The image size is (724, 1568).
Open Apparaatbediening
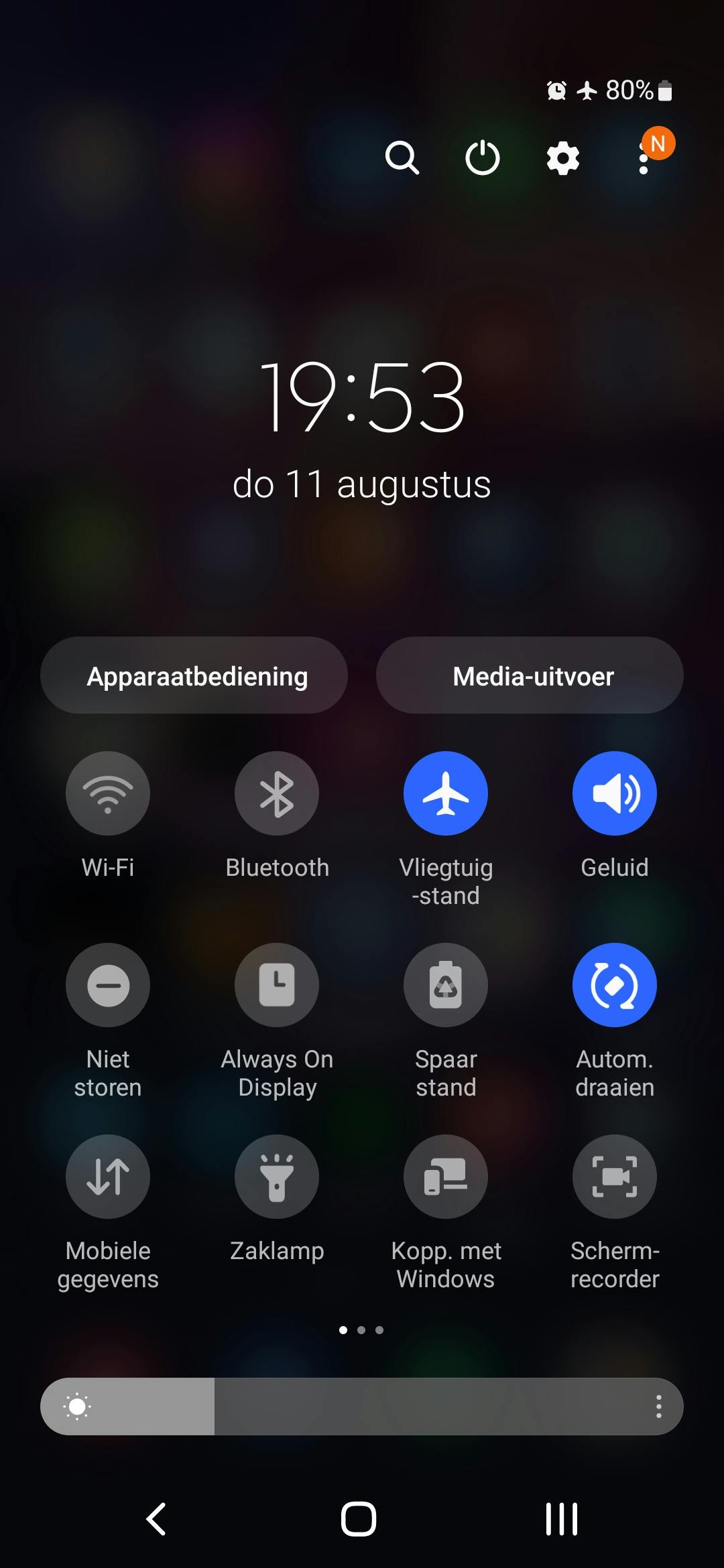coord(194,675)
